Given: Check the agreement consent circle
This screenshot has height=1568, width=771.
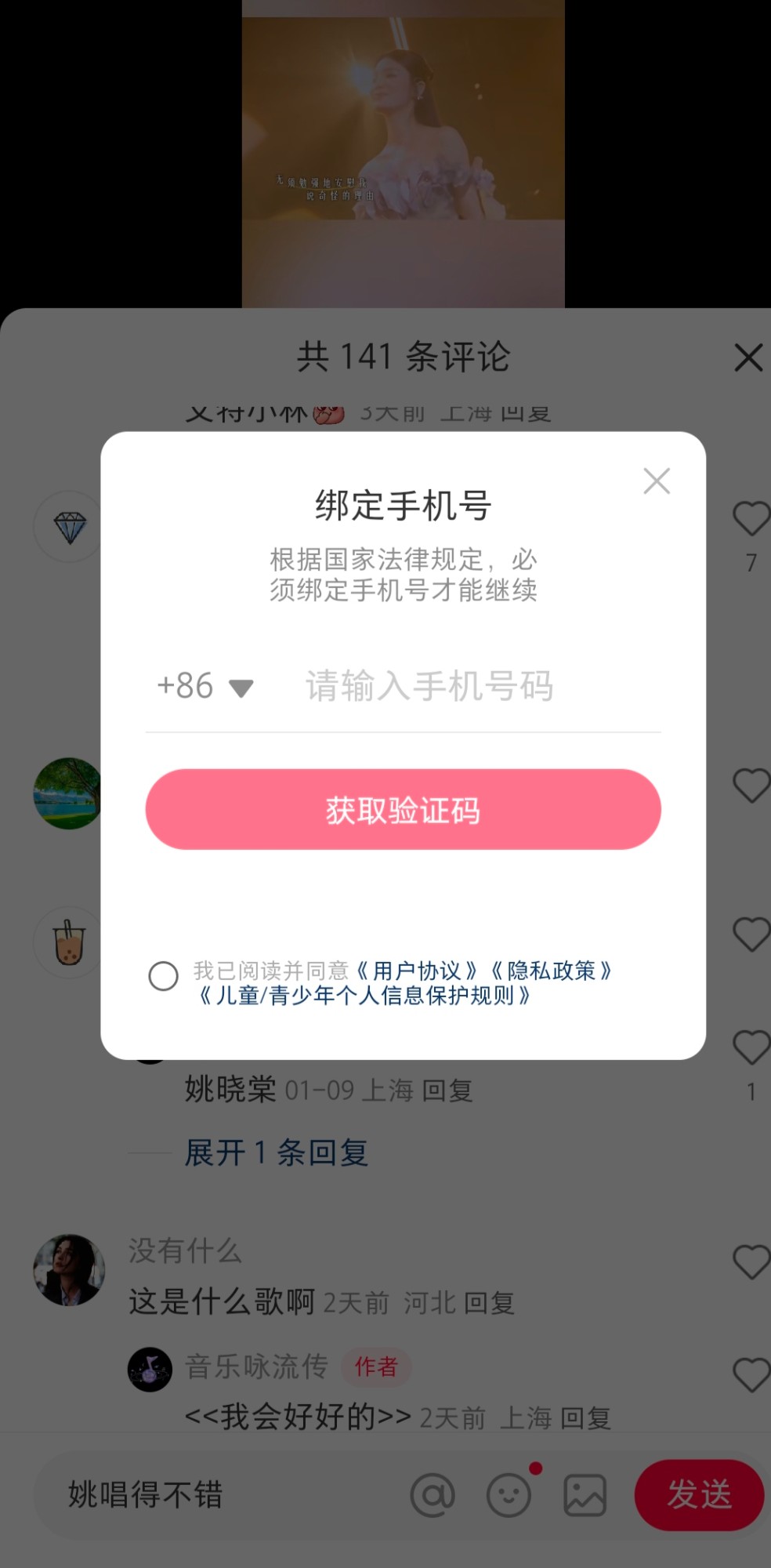Looking at the screenshot, I should pyautogui.click(x=163, y=976).
